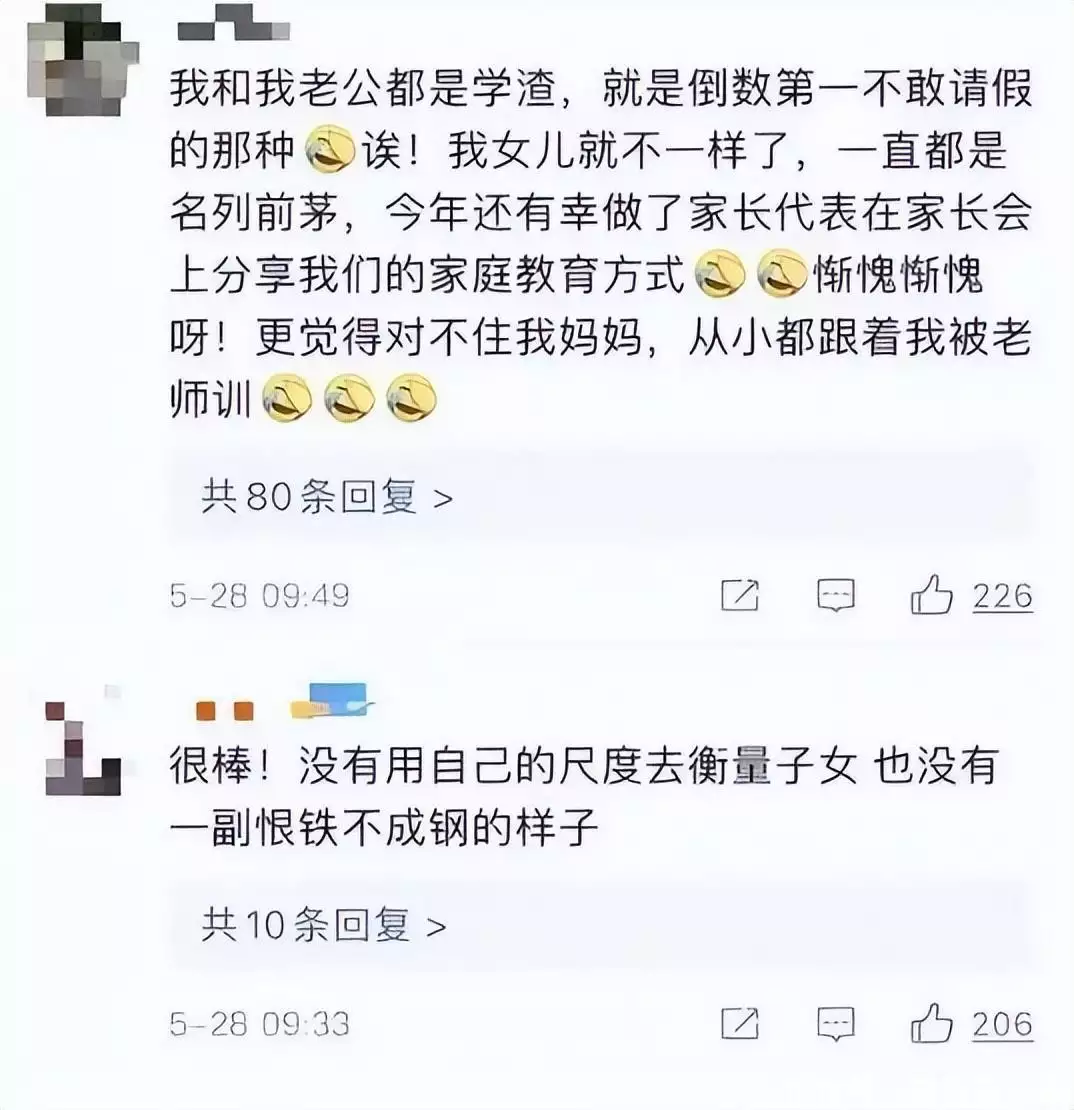Repost the comment posted at 09:33
Image resolution: width=1074 pixels, height=1110 pixels.
click(x=740, y=1024)
